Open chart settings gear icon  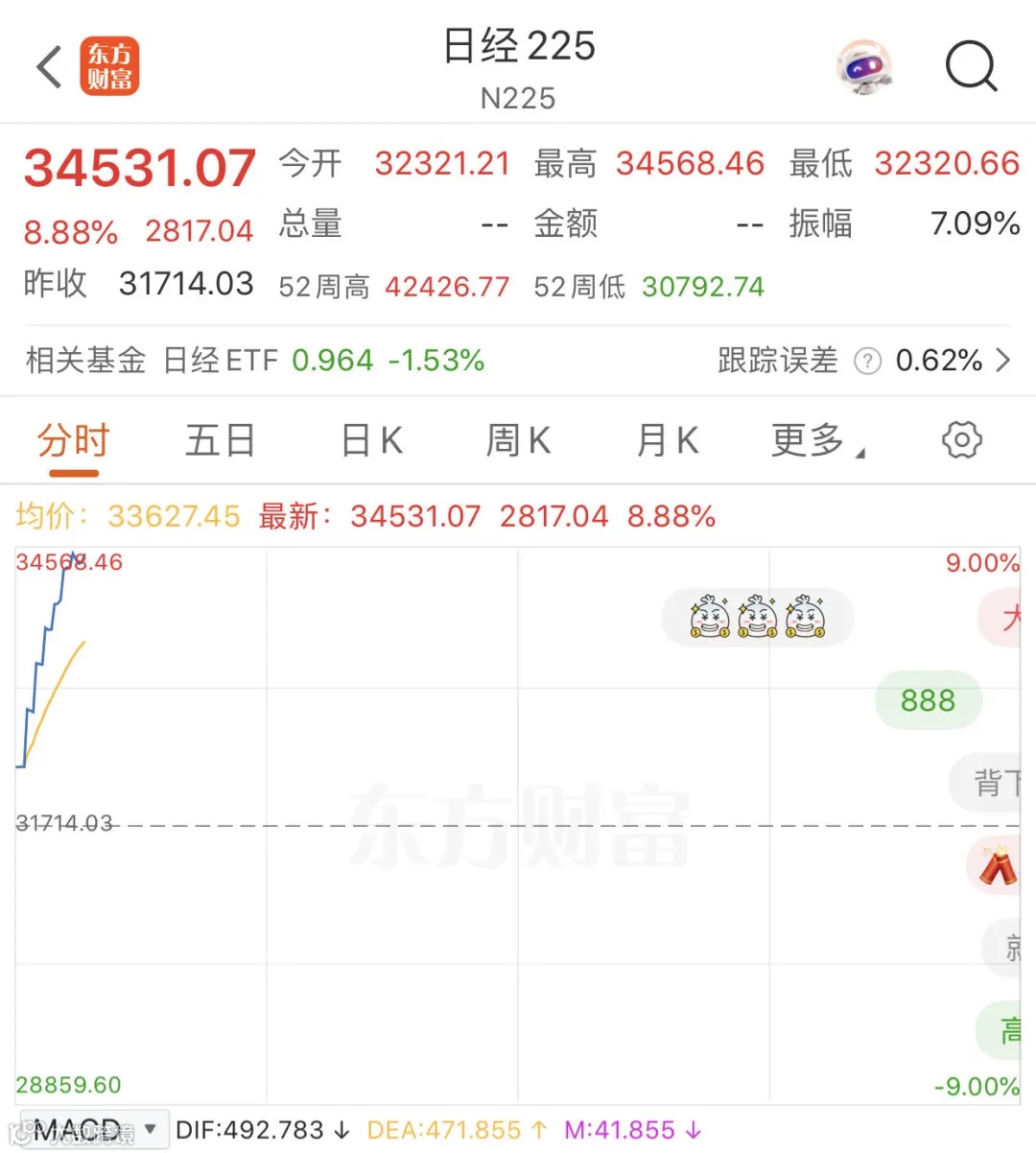pos(961,440)
